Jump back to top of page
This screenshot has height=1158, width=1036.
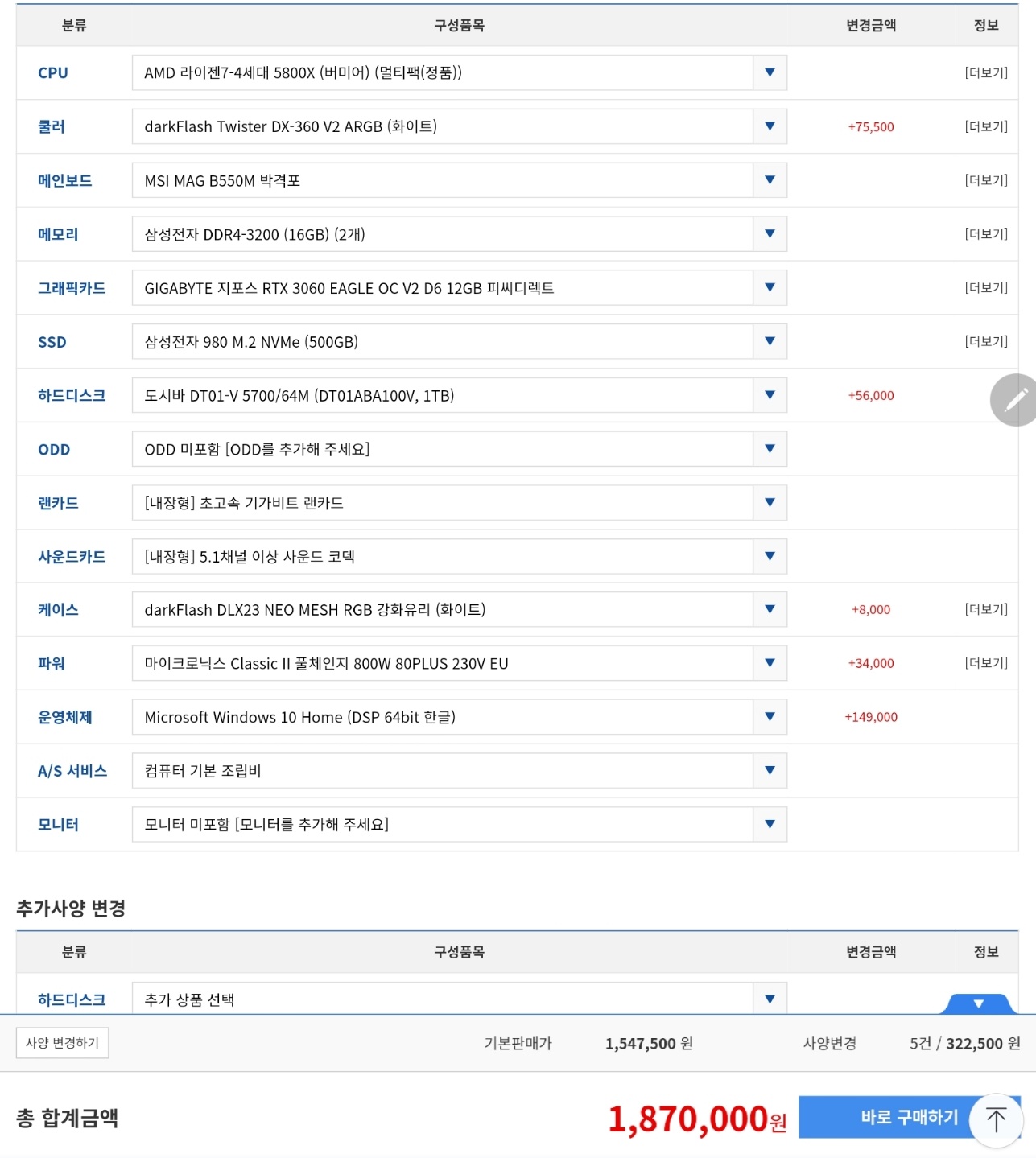(x=996, y=1119)
